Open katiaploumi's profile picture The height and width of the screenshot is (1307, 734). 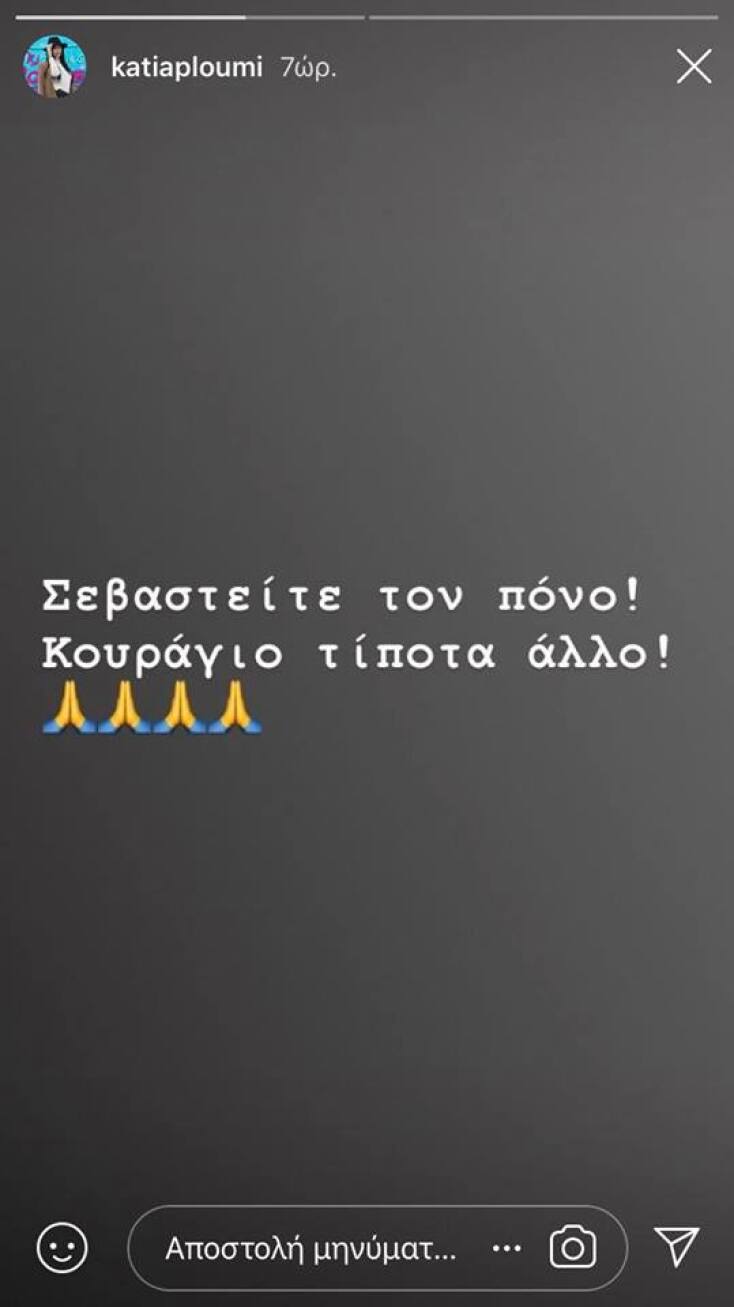pos(55,67)
